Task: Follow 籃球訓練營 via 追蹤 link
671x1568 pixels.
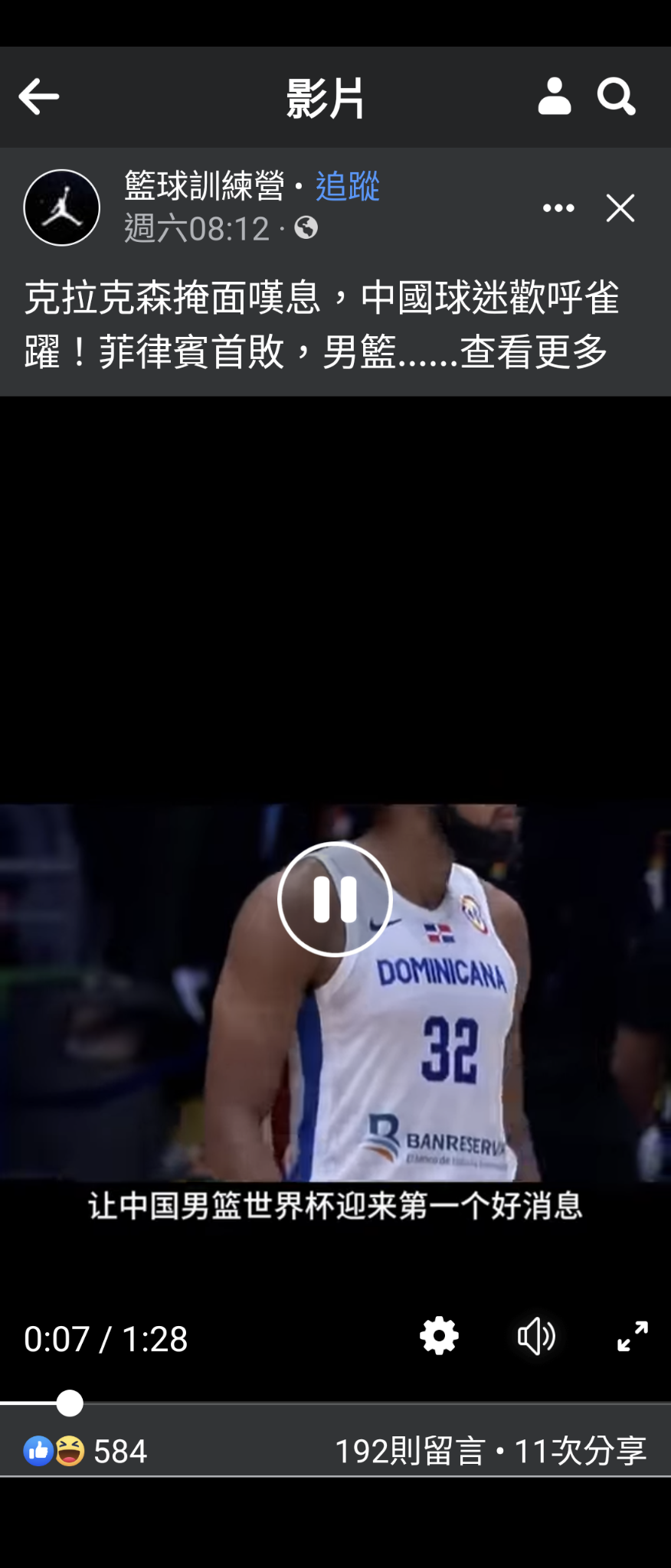Action: point(347,186)
